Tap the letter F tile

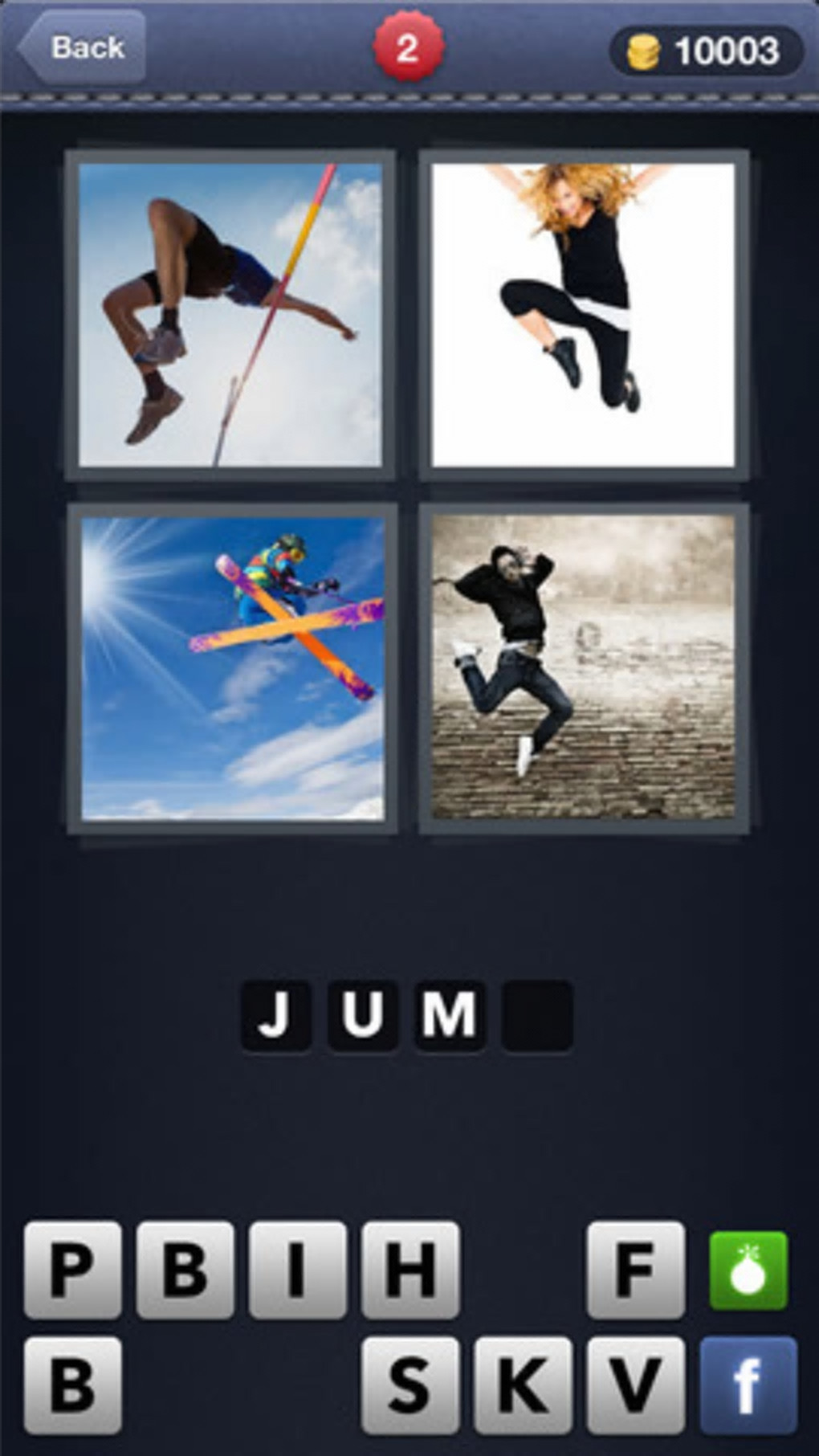click(635, 1270)
